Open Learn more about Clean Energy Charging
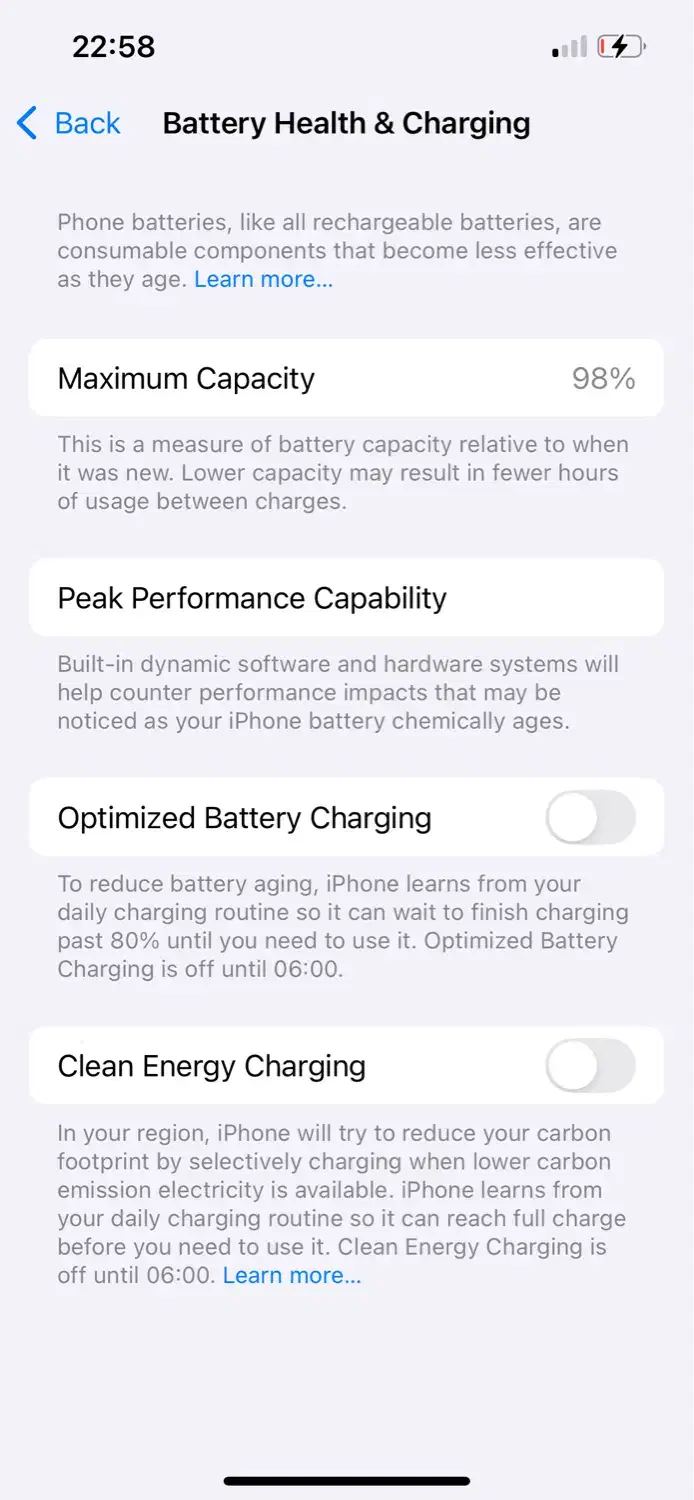The height and width of the screenshot is (1500, 694). (x=291, y=1275)
